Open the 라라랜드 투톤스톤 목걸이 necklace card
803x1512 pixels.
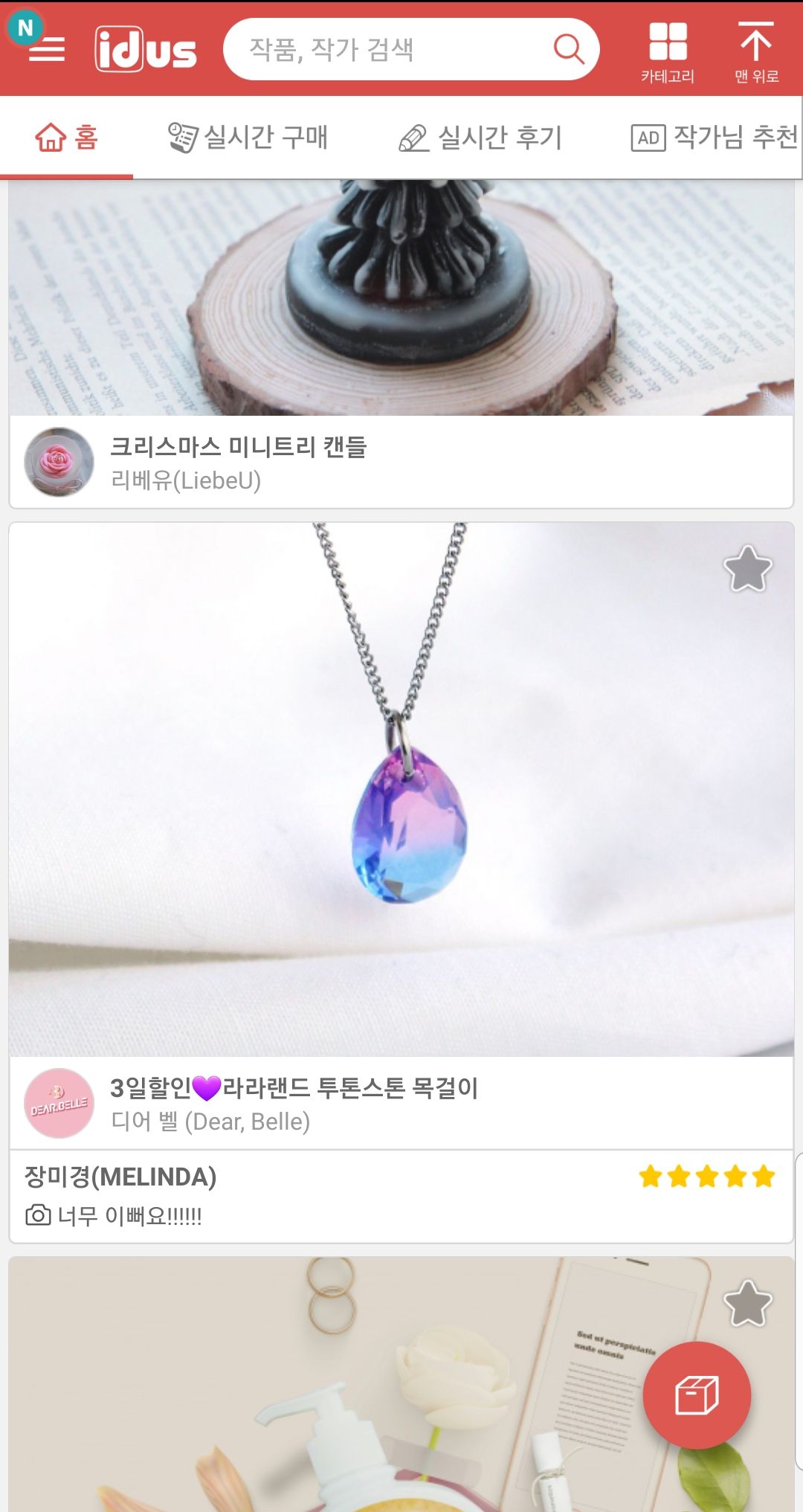pos(401,788)
